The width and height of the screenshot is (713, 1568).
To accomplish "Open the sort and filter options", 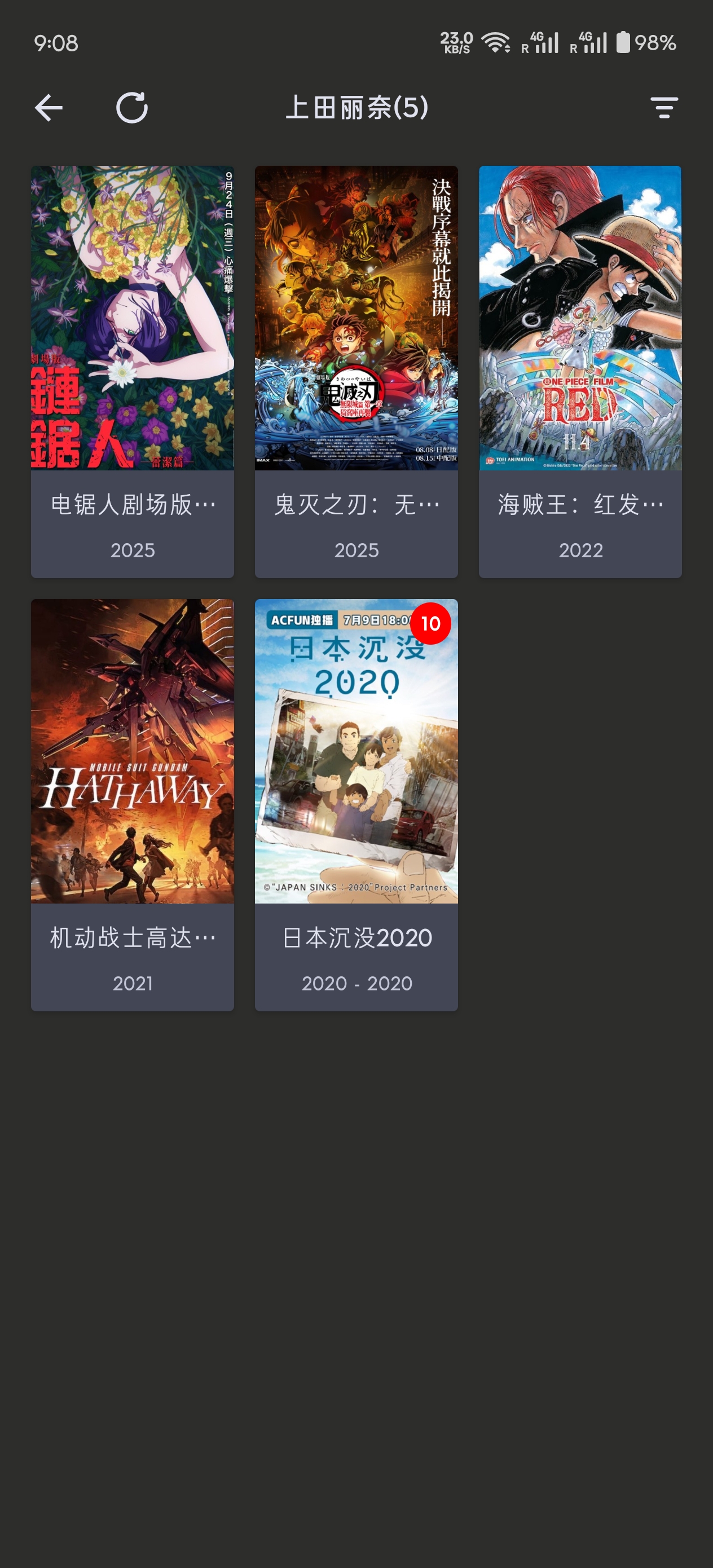I will 664,108.
